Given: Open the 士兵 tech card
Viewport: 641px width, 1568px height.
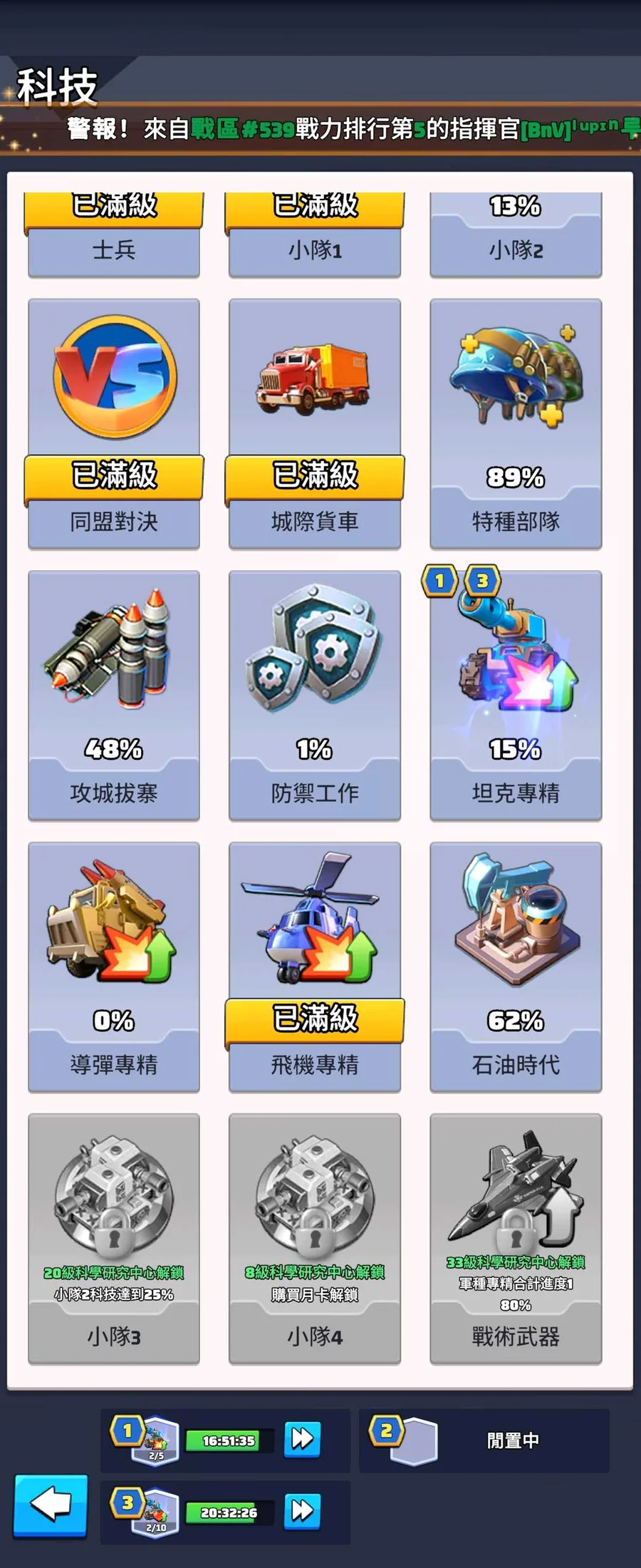Looking at the screenshot, I should pyautogui.click(x=114, y=235).
